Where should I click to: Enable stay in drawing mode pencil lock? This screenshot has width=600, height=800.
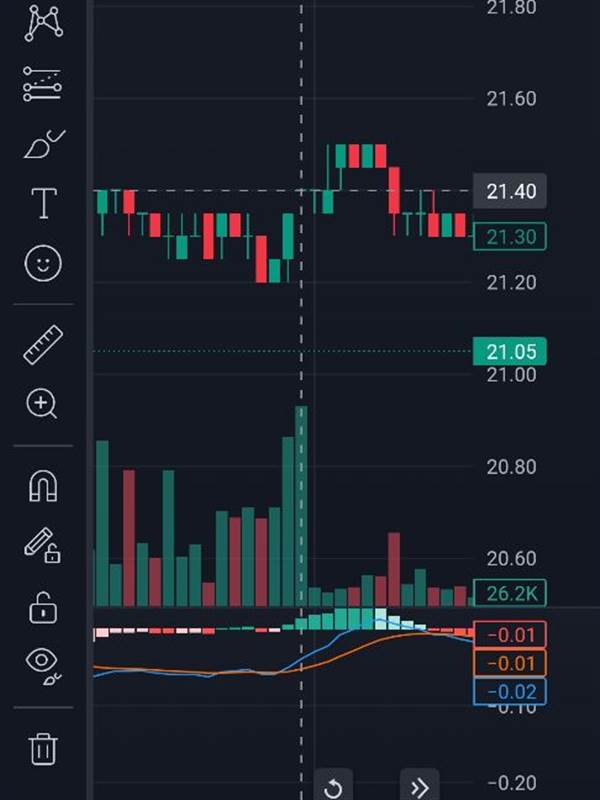(x=43, y=546)
